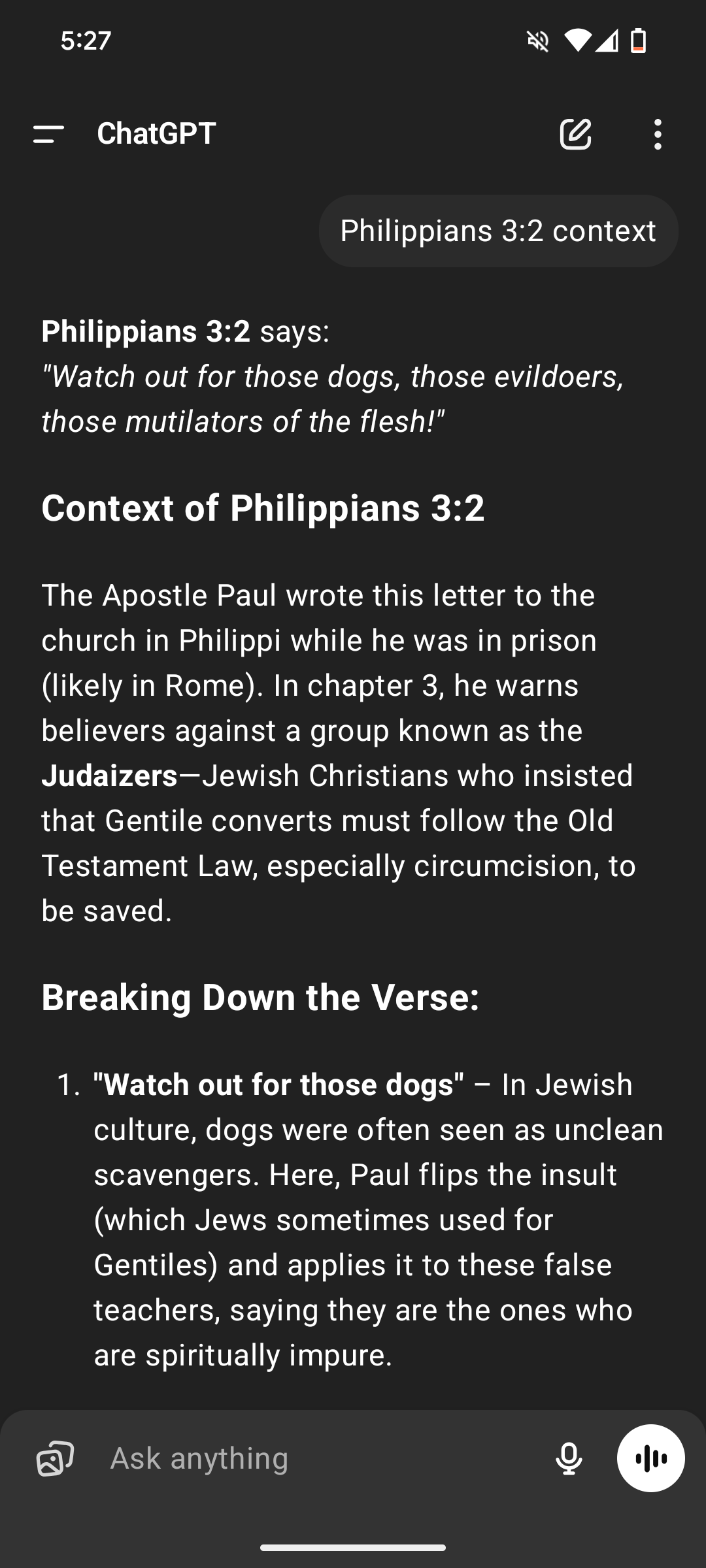Launch voice mode with the waveform button
Viewport: 706px width, 1568px height.
[651, 1458]
